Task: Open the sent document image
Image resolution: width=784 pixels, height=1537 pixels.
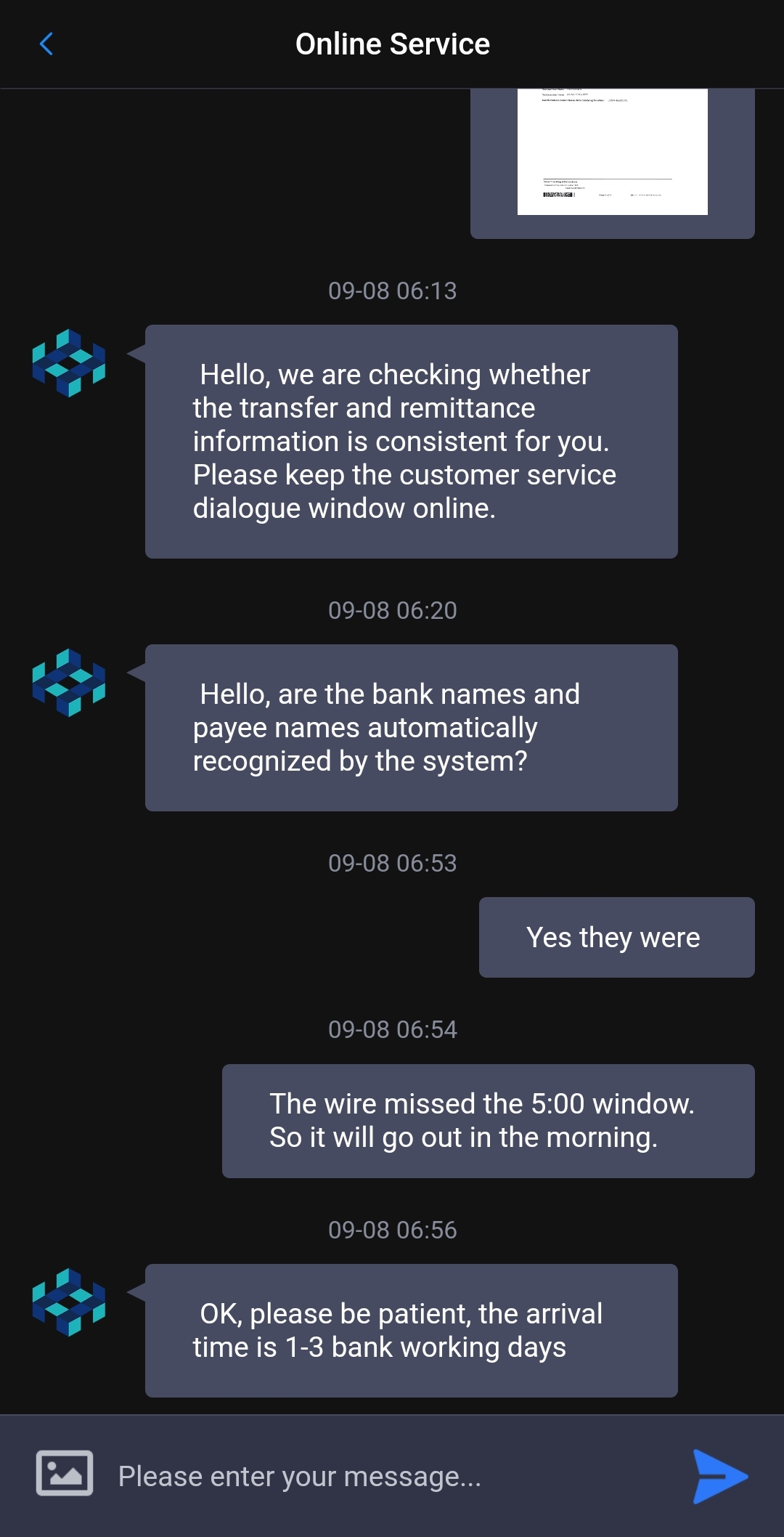Action: tap(612, 152)
